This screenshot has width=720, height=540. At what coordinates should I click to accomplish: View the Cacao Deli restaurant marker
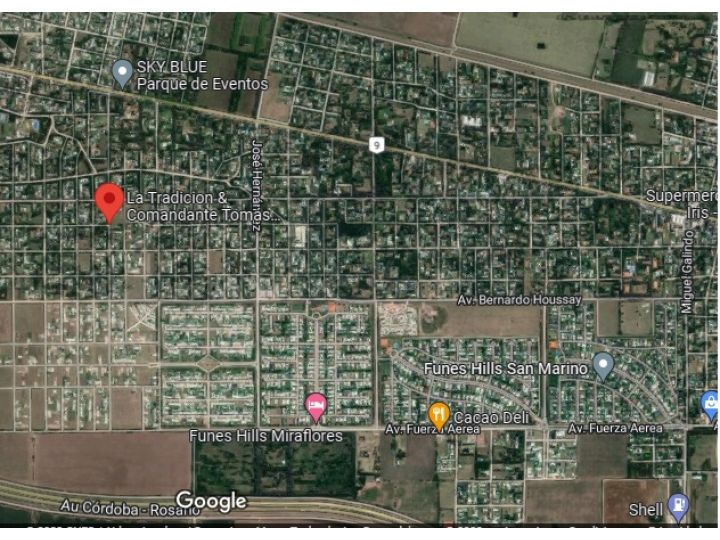click(438, 414)
